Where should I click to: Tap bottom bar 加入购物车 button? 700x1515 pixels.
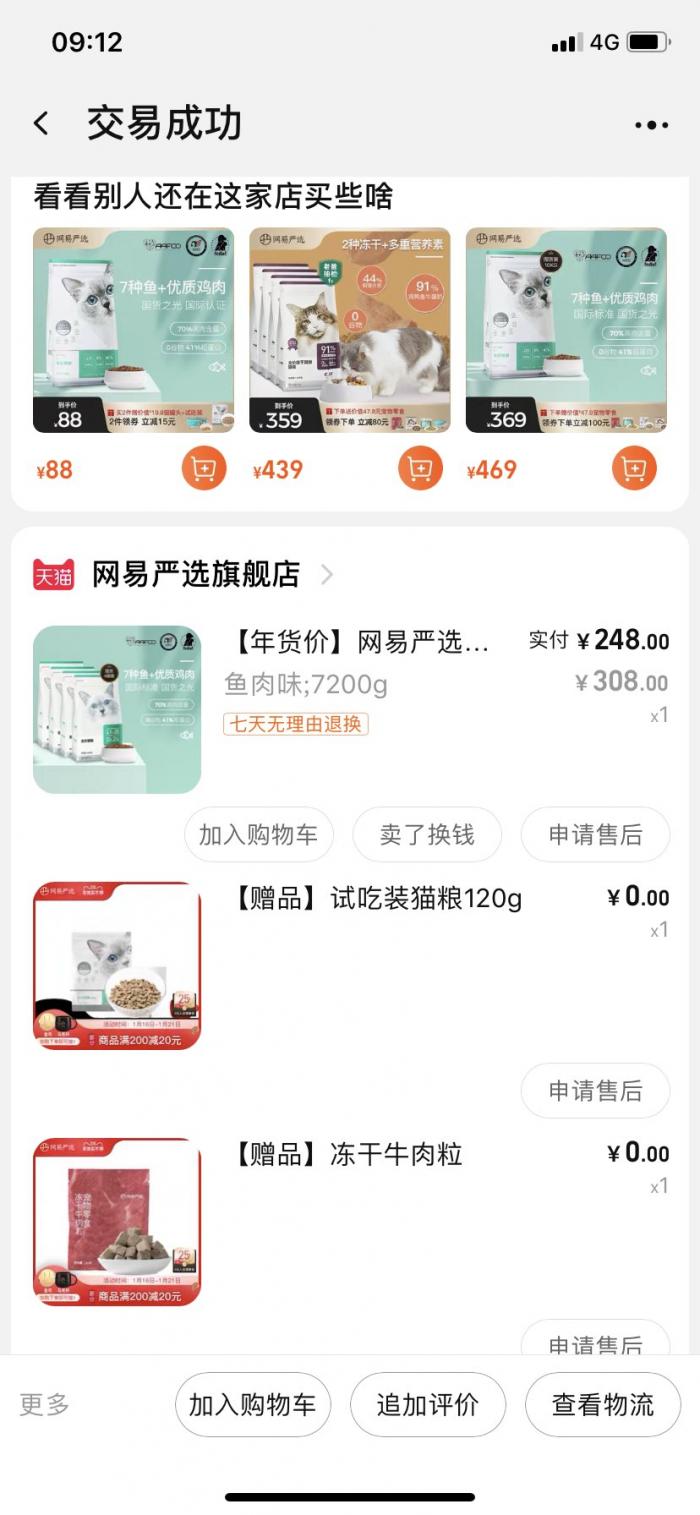pyautogui.click(x=253, y=1404)
